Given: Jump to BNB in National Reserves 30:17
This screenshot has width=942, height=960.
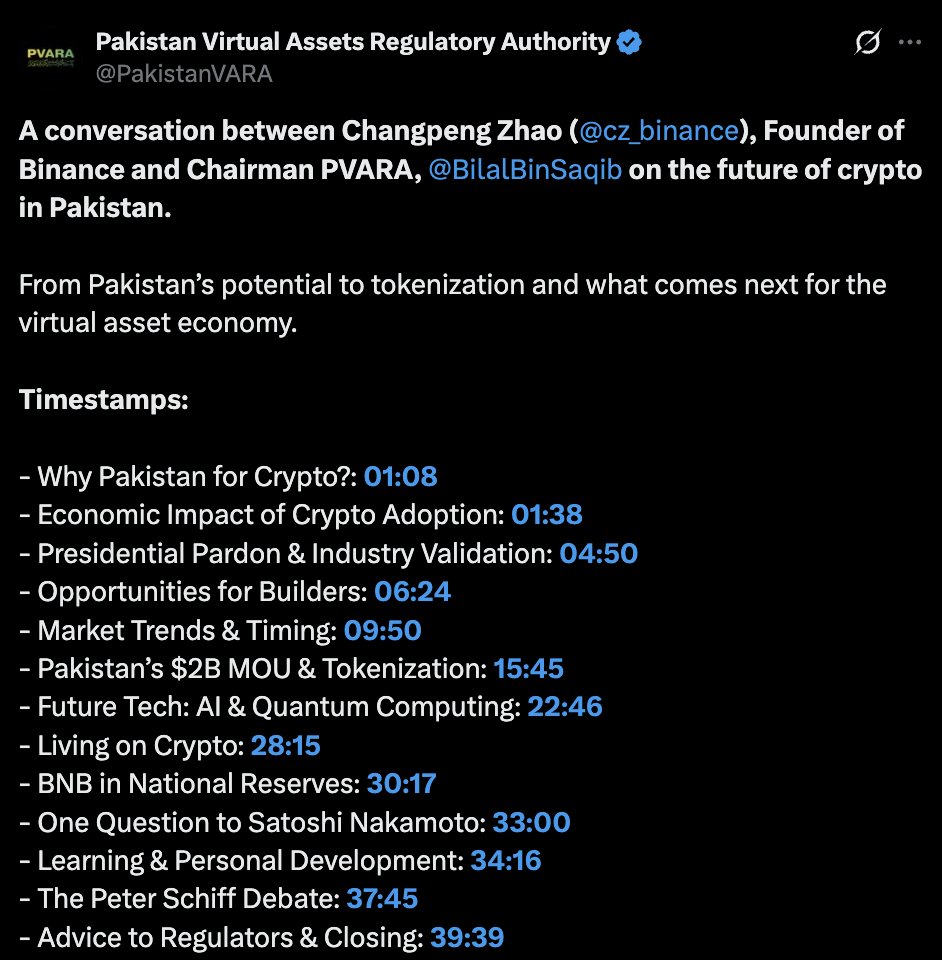Looking at the screenshot, I should (401, 784).
